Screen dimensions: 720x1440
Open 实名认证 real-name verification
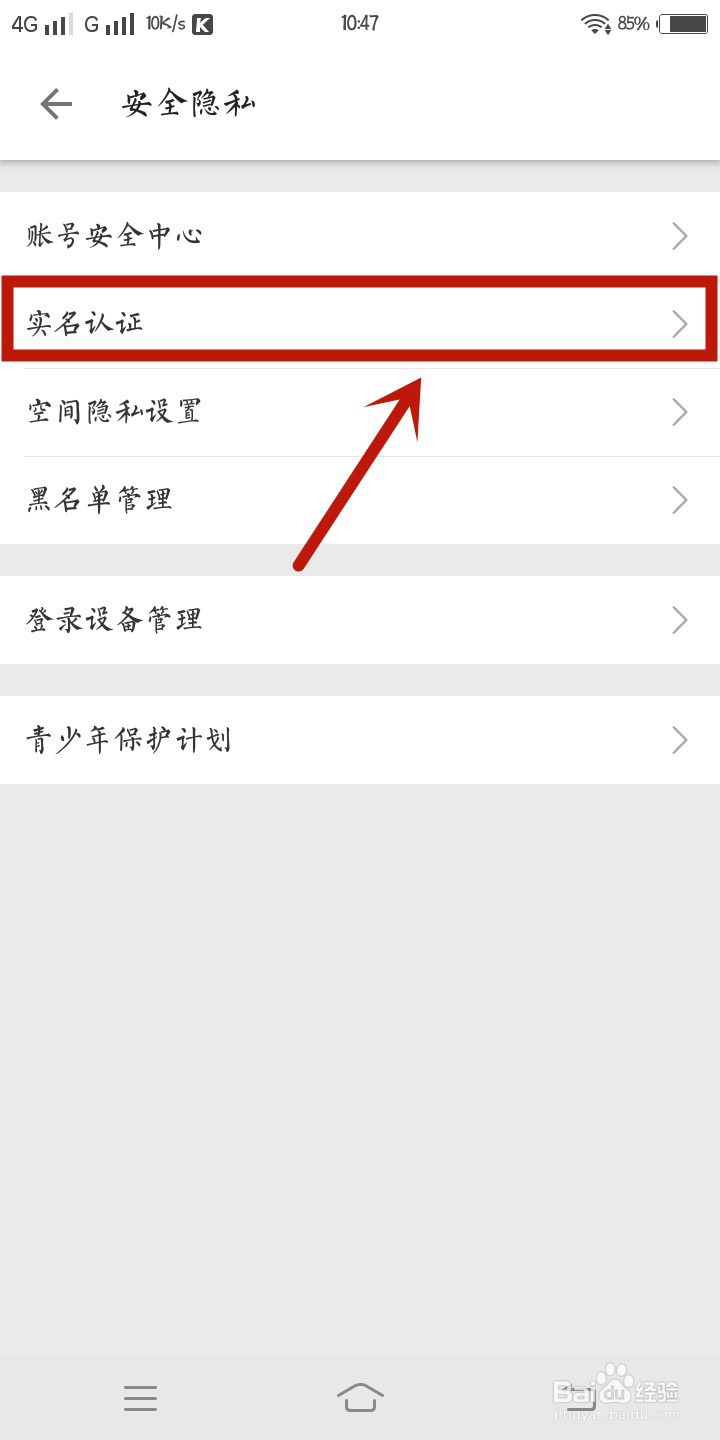(x=360, y=323)
